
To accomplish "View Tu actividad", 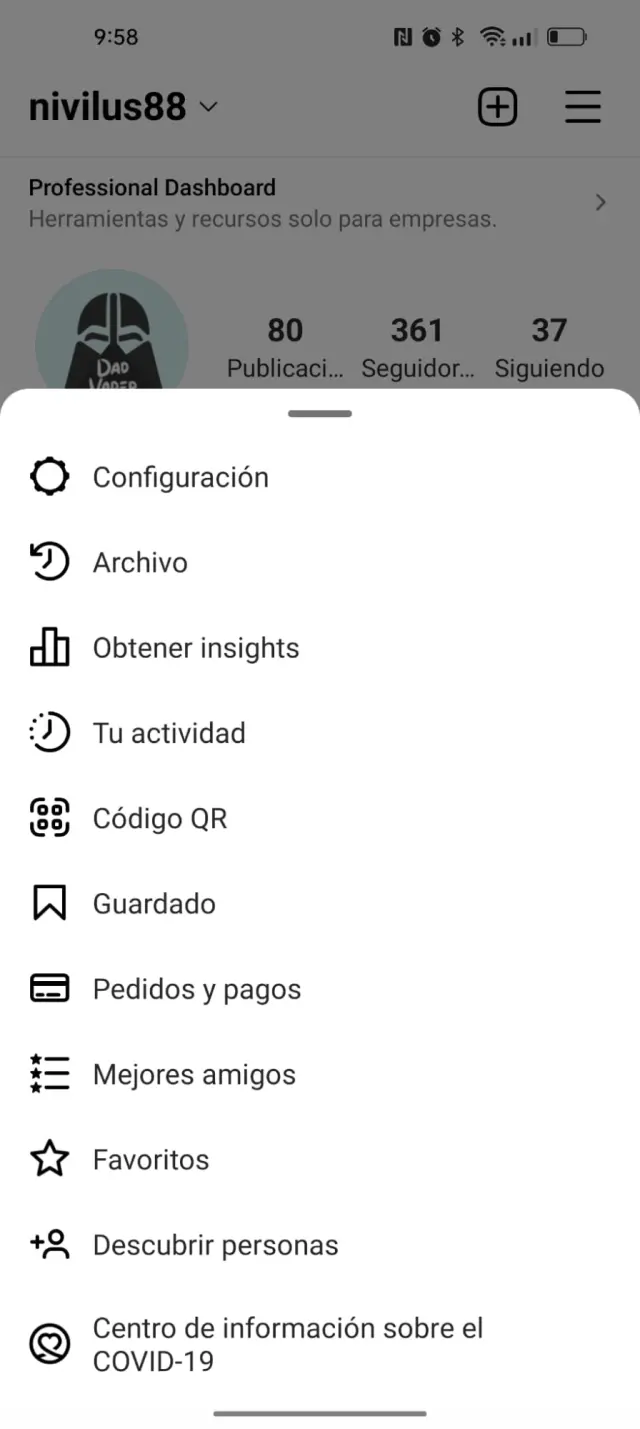I will tap(169, 733).
